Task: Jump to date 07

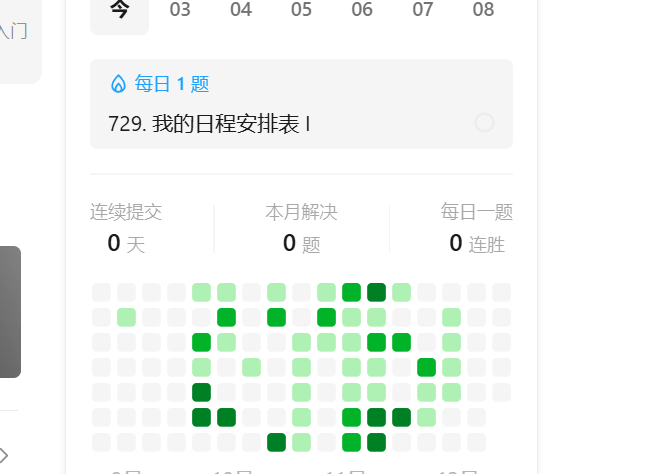Action: click(x=423, y=11)
